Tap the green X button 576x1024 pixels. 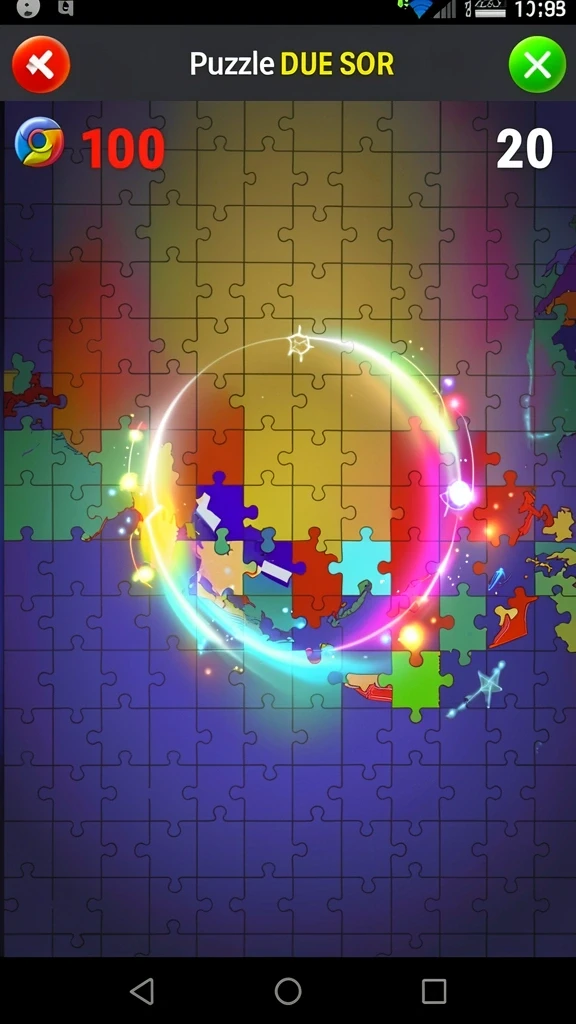click(x=537, y=65)
